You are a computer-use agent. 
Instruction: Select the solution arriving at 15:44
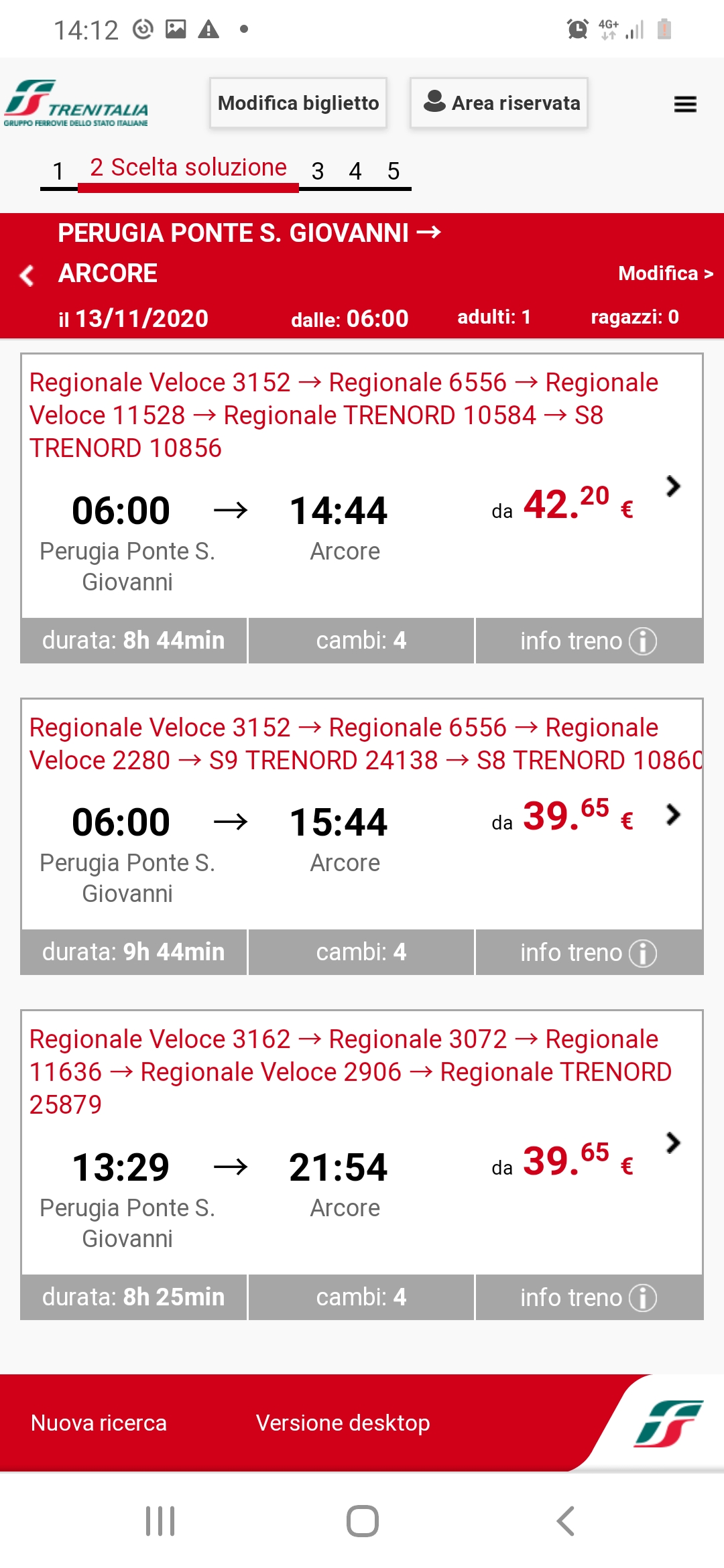362,814
